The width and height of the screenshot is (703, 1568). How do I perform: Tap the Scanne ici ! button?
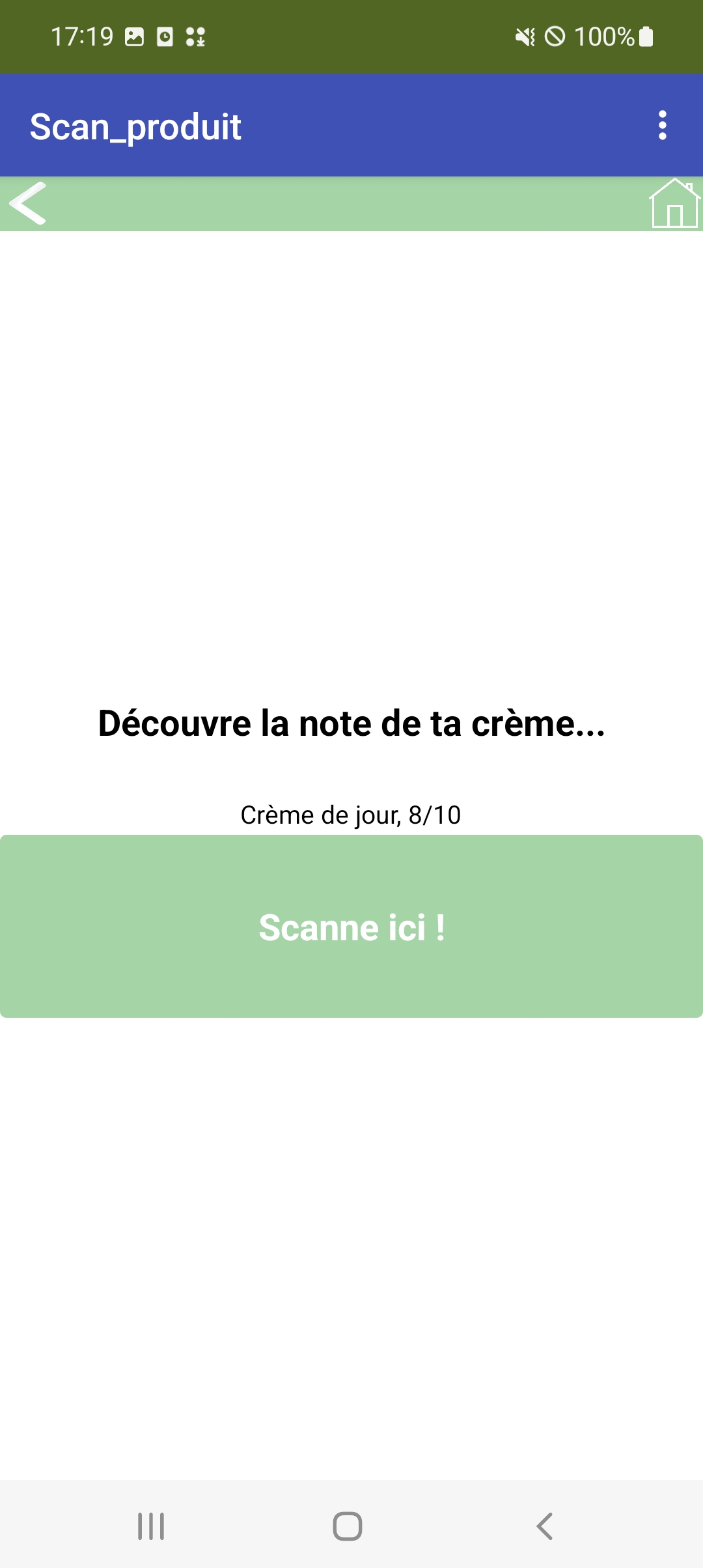click(x=351, y=926)
